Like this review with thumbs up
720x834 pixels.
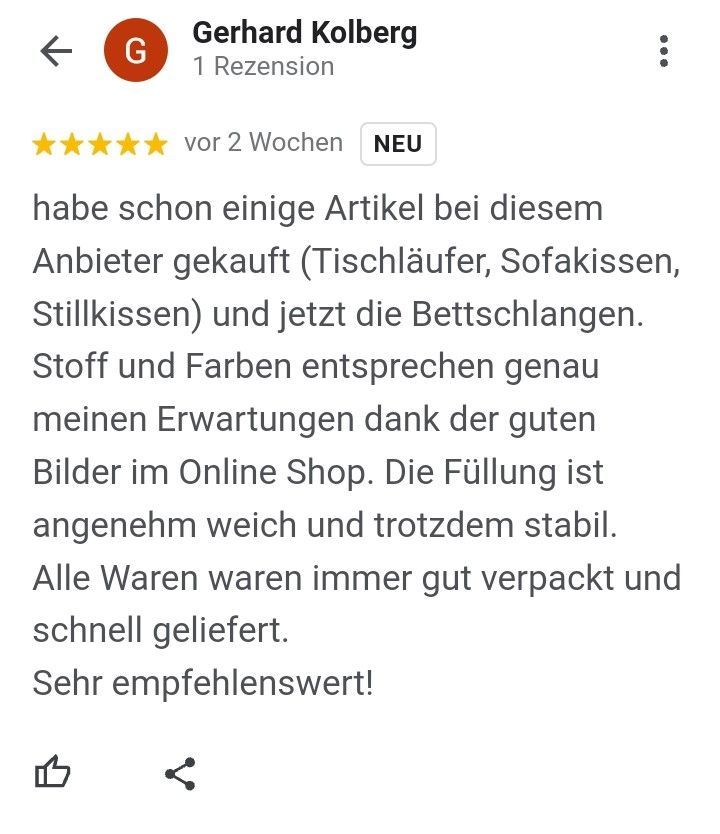pyautogui.click(x=53, y=773)
